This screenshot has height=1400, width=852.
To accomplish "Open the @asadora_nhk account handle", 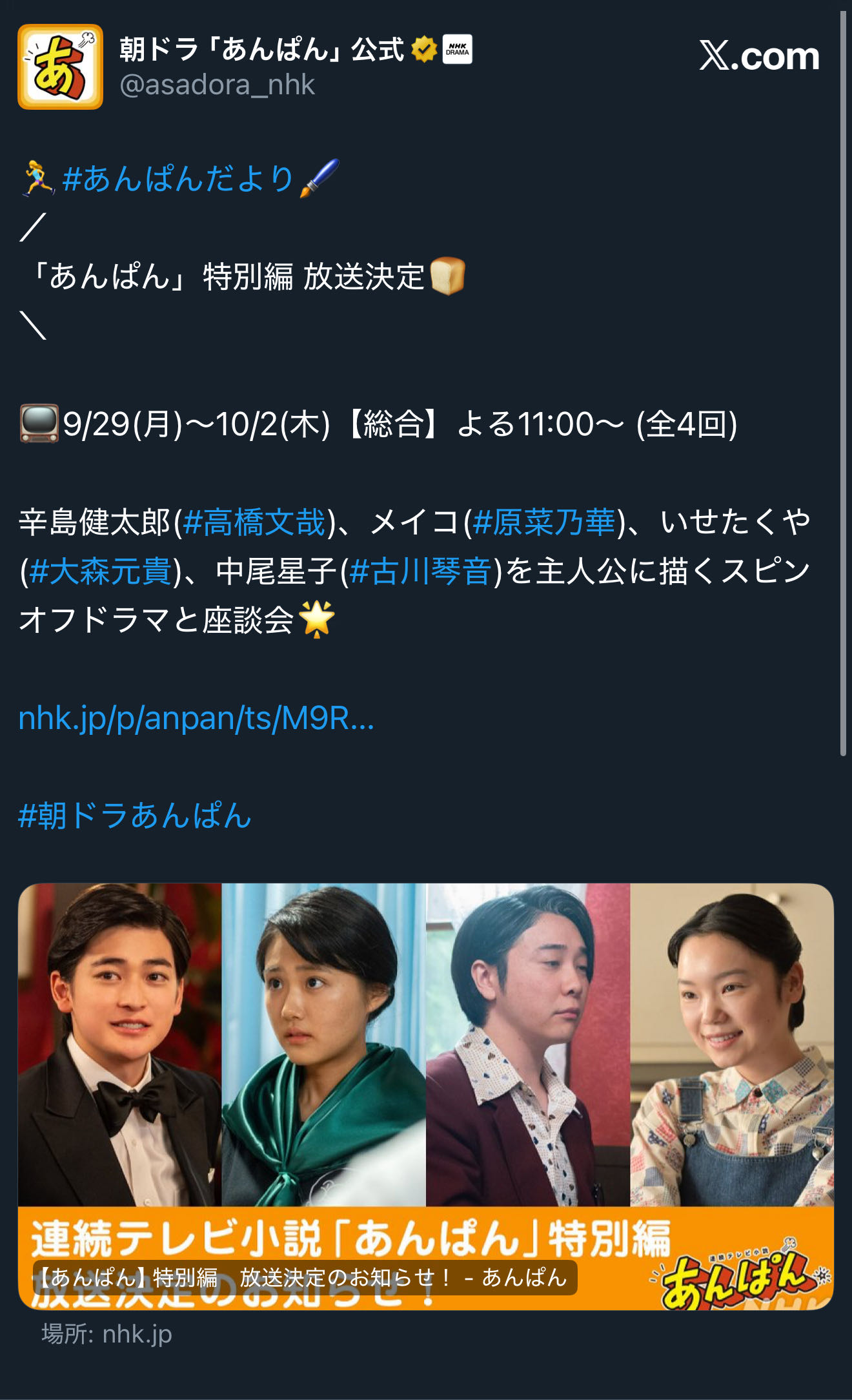I will [218, 85].
